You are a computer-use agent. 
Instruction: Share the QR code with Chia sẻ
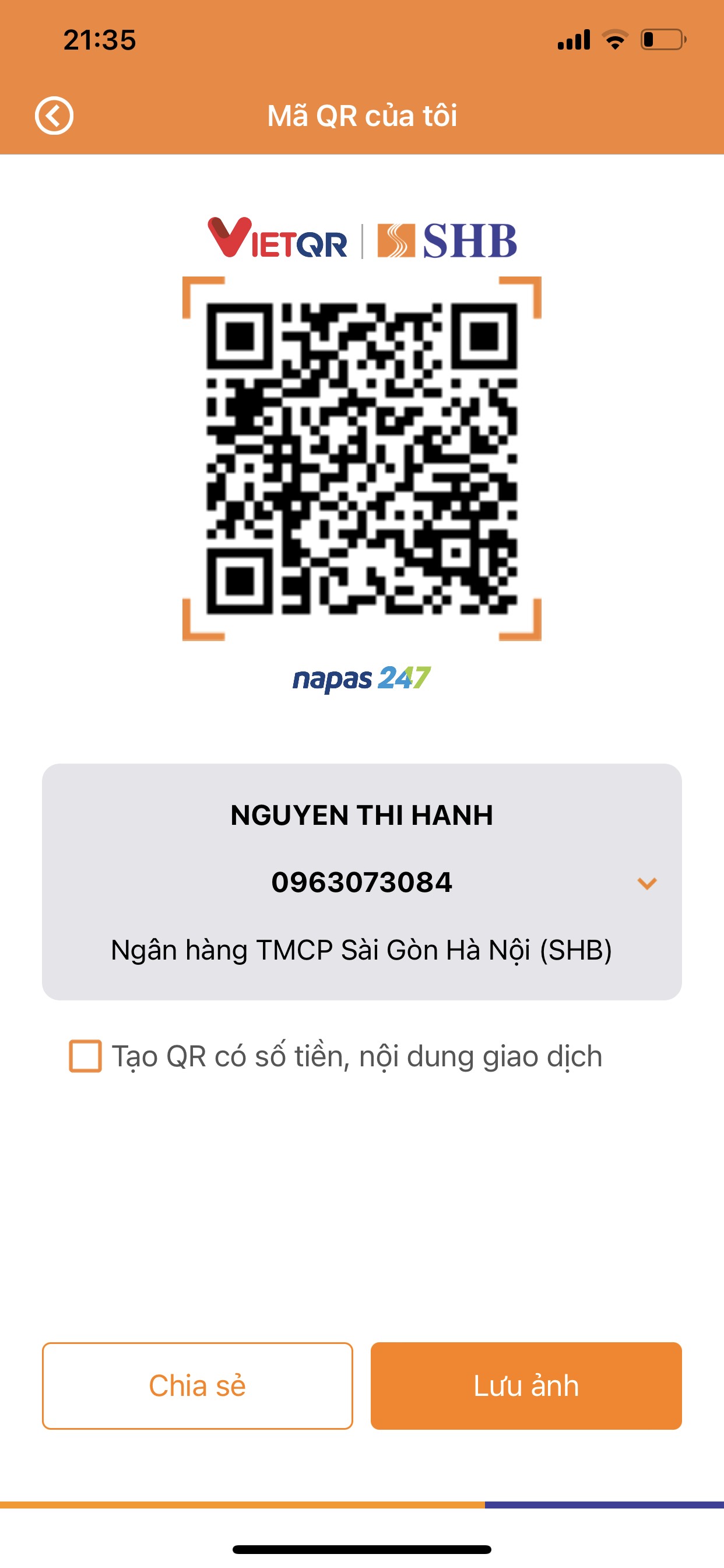pyautogui.click(x=197, y=1386)
